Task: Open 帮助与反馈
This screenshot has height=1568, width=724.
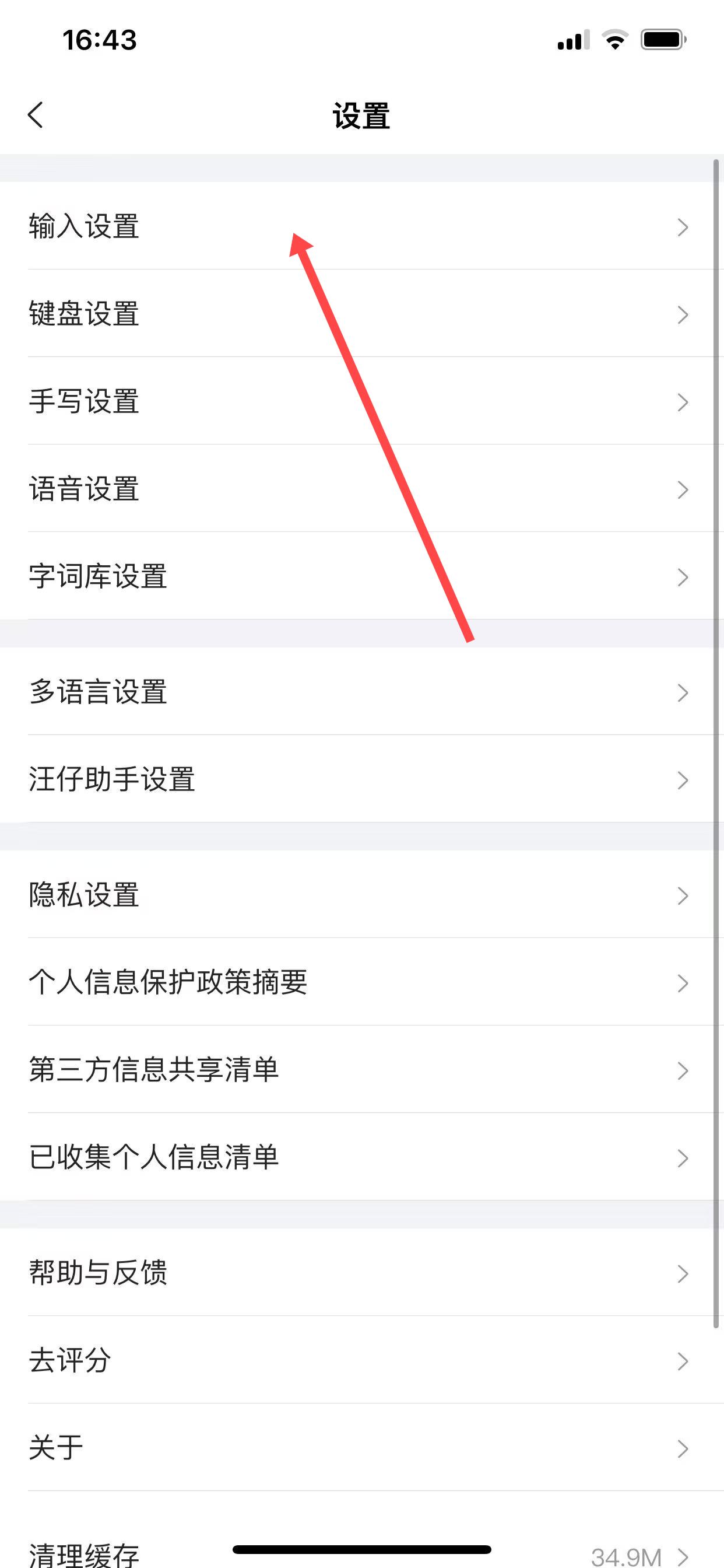Action: click(98, 1273)
